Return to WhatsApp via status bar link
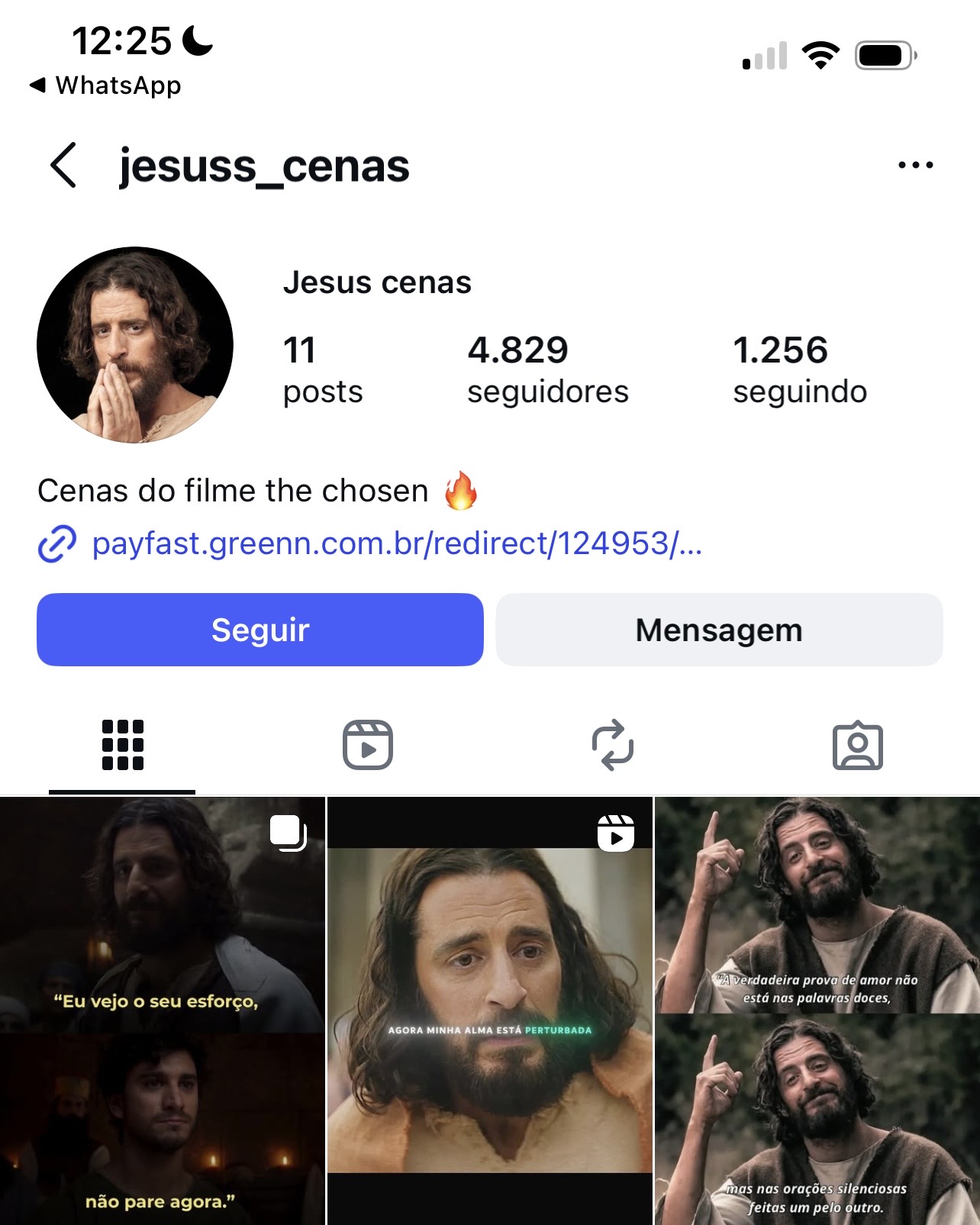Screen dimensions: 980x1225 point(105,85)
